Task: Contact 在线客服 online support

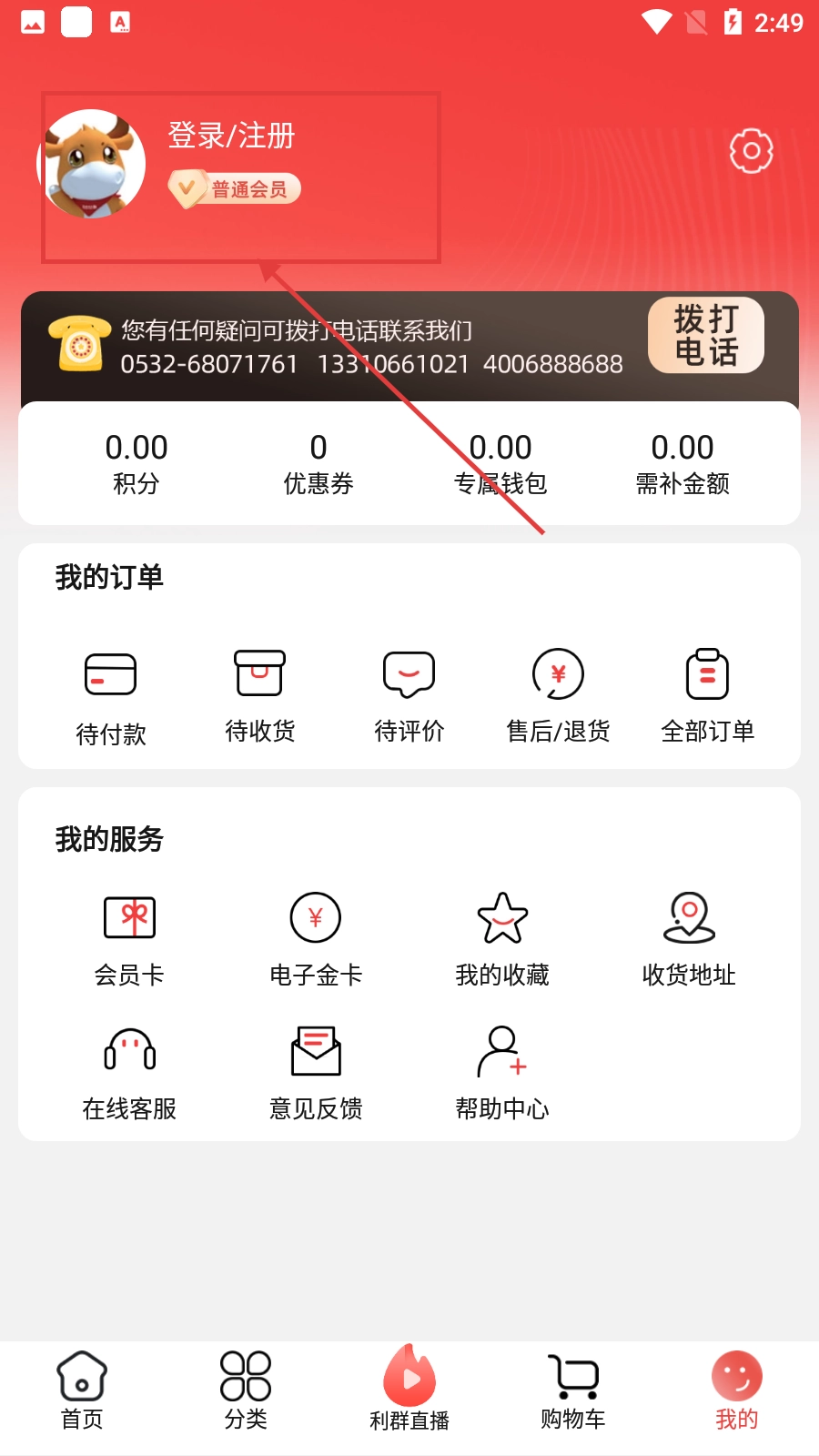Action: pos(129,1072)
